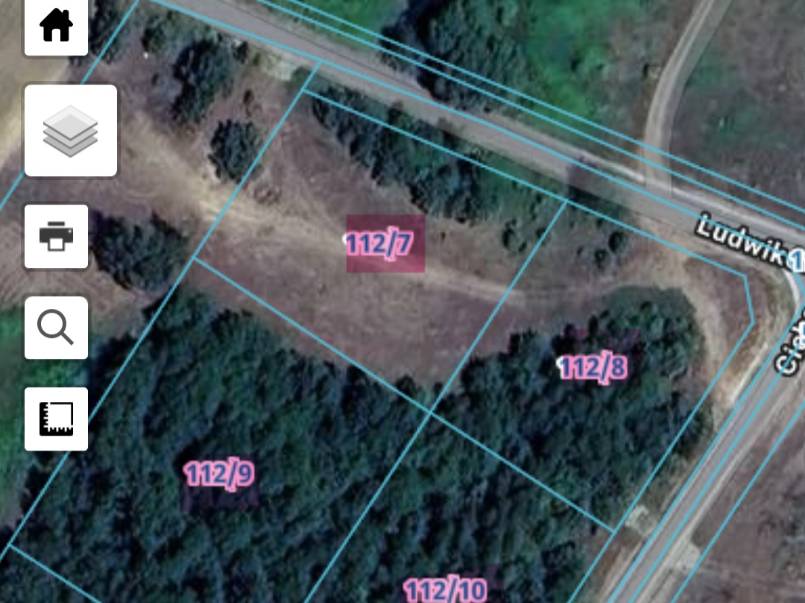Tap the home button on the map
Screen dimensions: 805x603
56,25
